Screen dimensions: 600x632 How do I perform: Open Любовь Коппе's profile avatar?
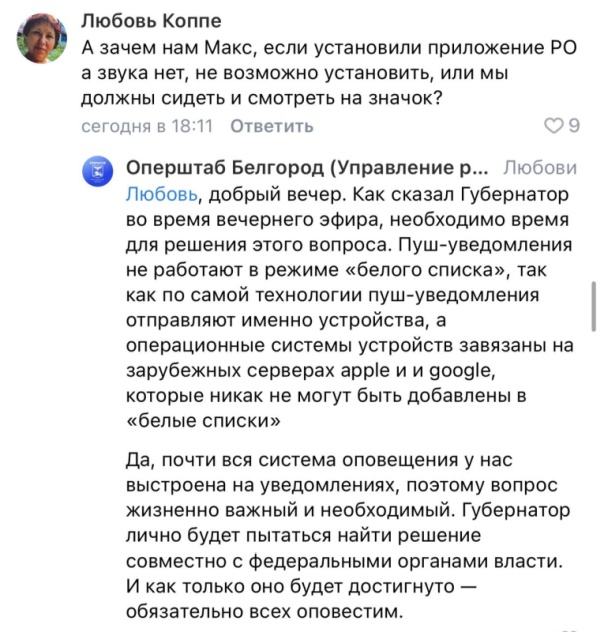(41, 38)
